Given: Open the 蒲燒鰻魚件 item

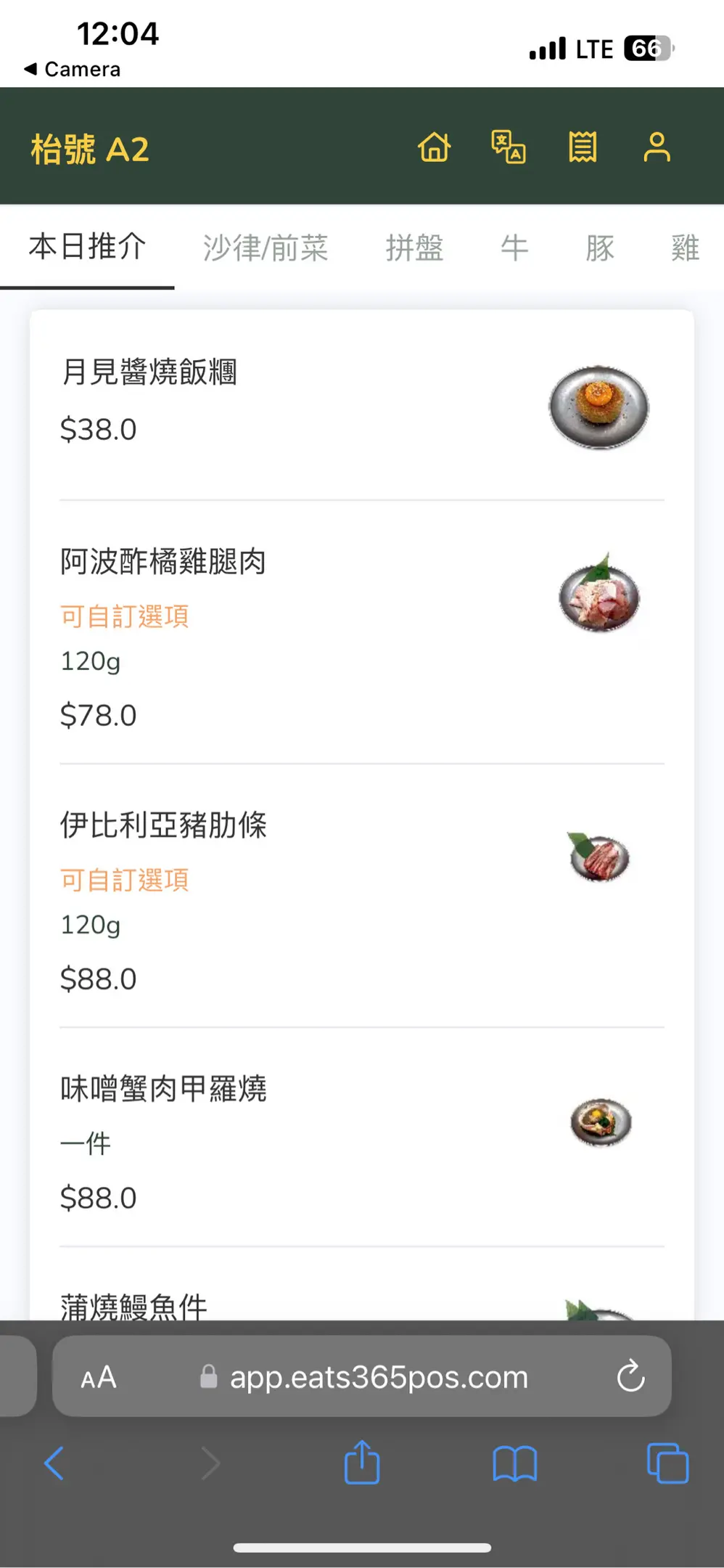Looking at the screenshot, I should 134,1305.
